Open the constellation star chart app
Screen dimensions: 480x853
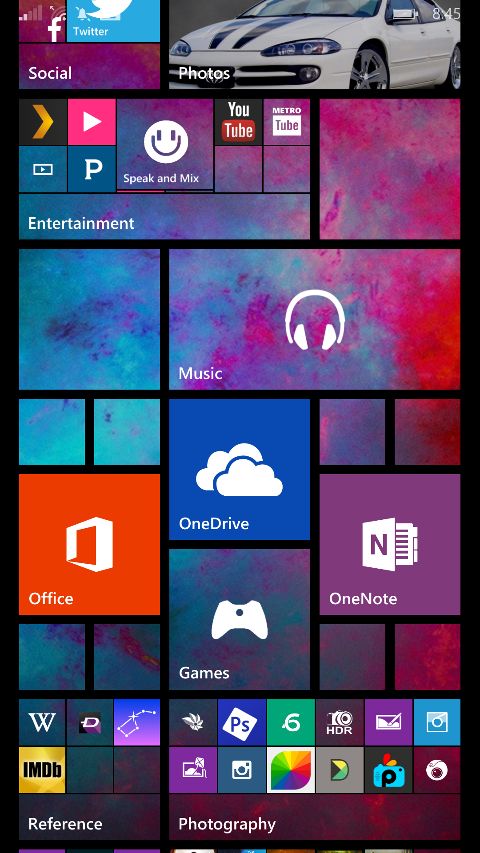pos(137,722)
